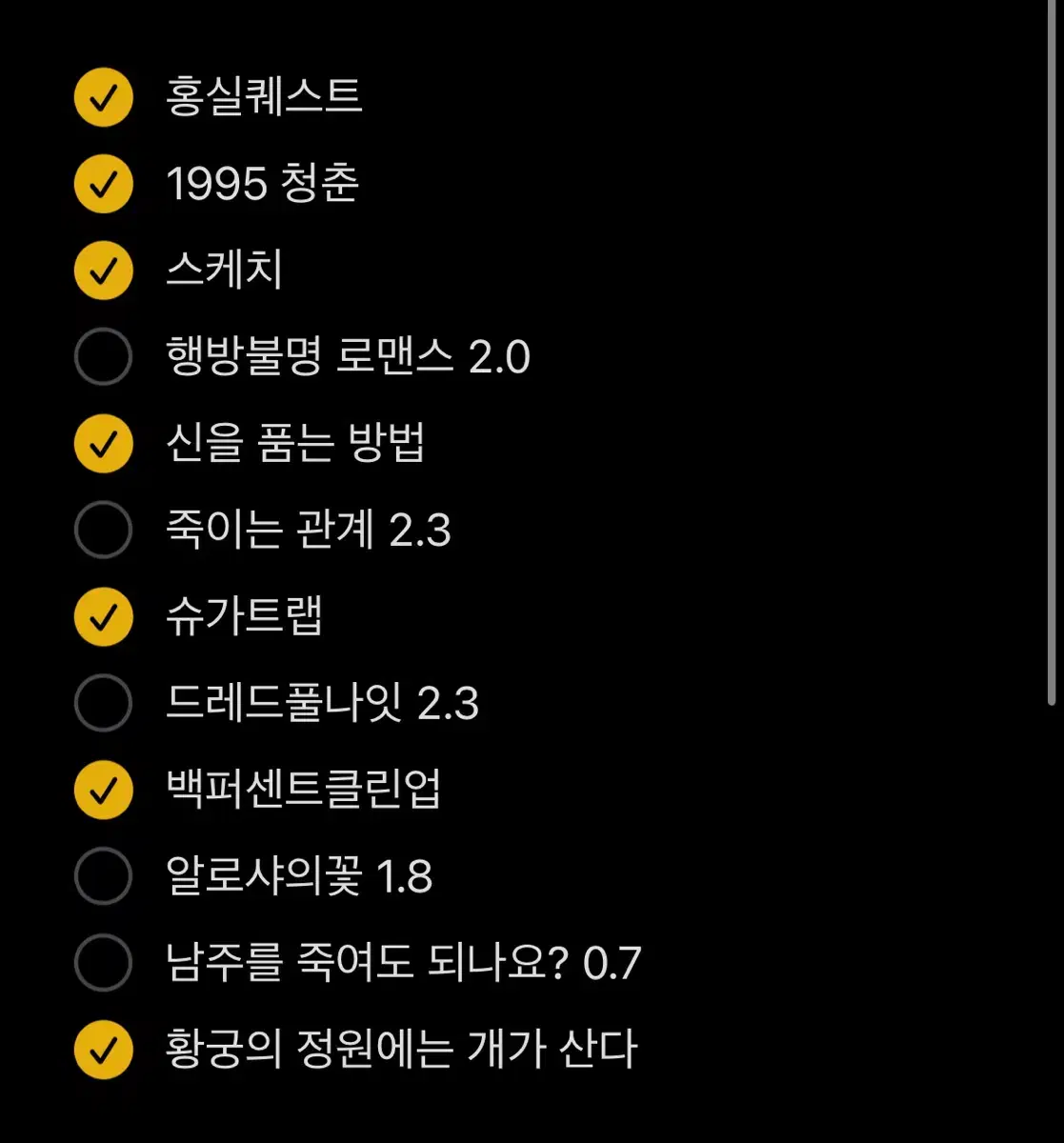Check the empty circle next to 알로샤의꽃 1.8
The image size is (1064, 1143).
[102, 877]
